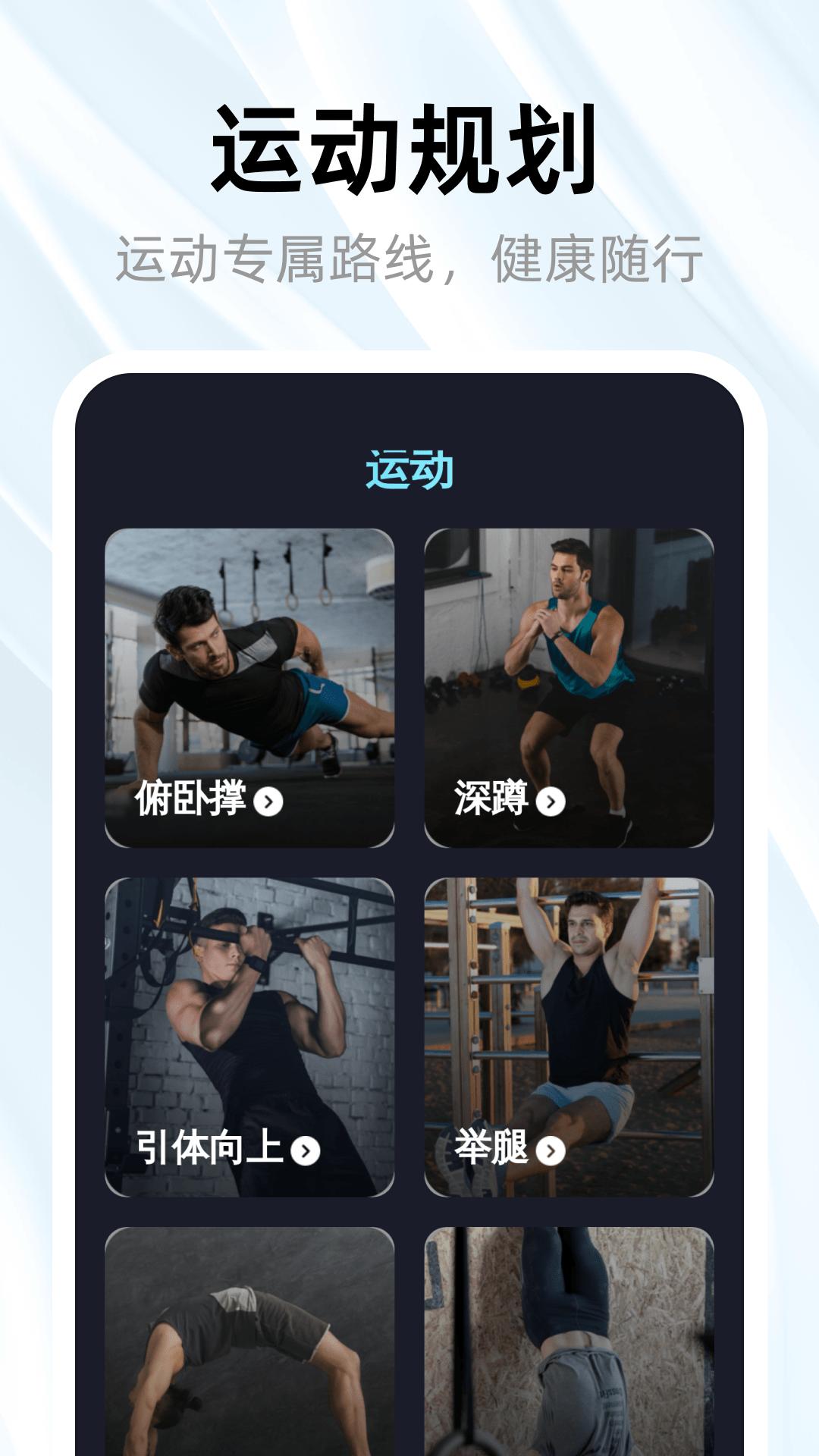Click the subtitle 运动专属路线，健康随行
This screenshot has width=819, height=1456.
409,258
